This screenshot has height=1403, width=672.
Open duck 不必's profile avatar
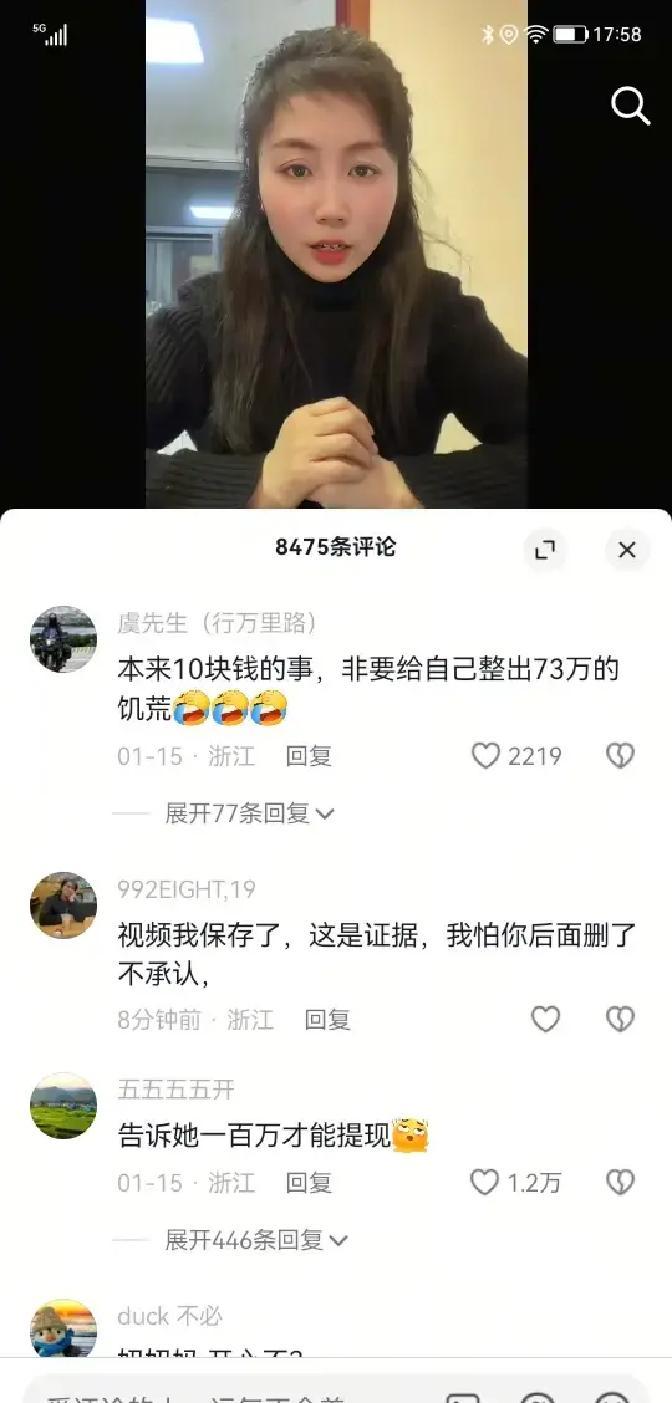coord(63,1328)
